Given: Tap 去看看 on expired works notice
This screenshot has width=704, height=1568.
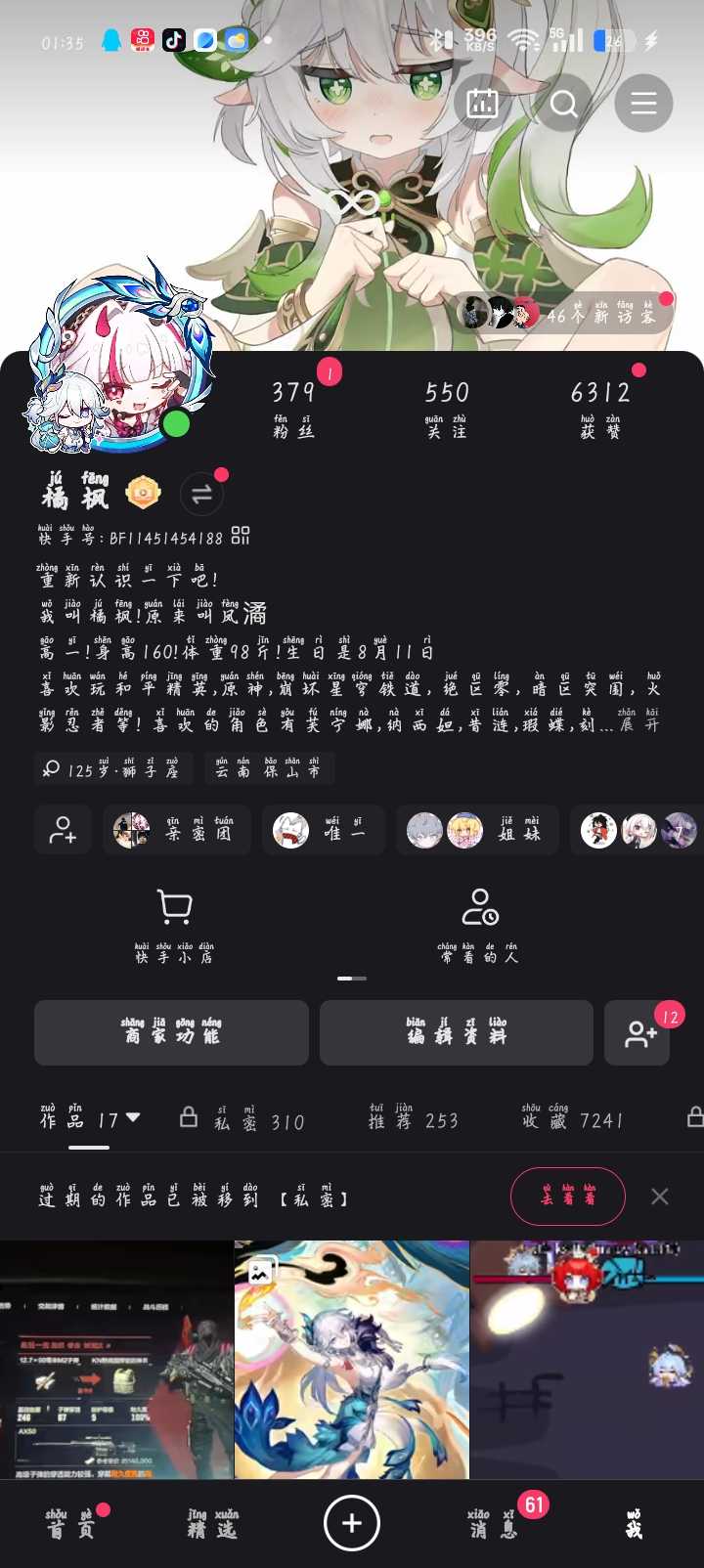Looking at the screenshot, I should (567, 1197).
